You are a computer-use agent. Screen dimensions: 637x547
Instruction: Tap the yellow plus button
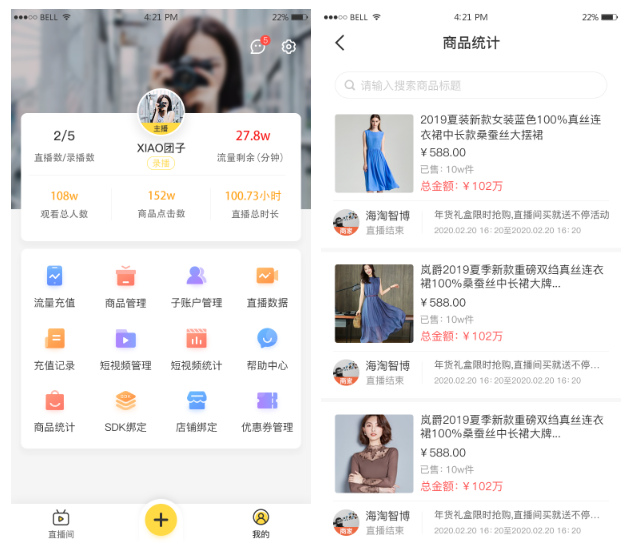161,519
